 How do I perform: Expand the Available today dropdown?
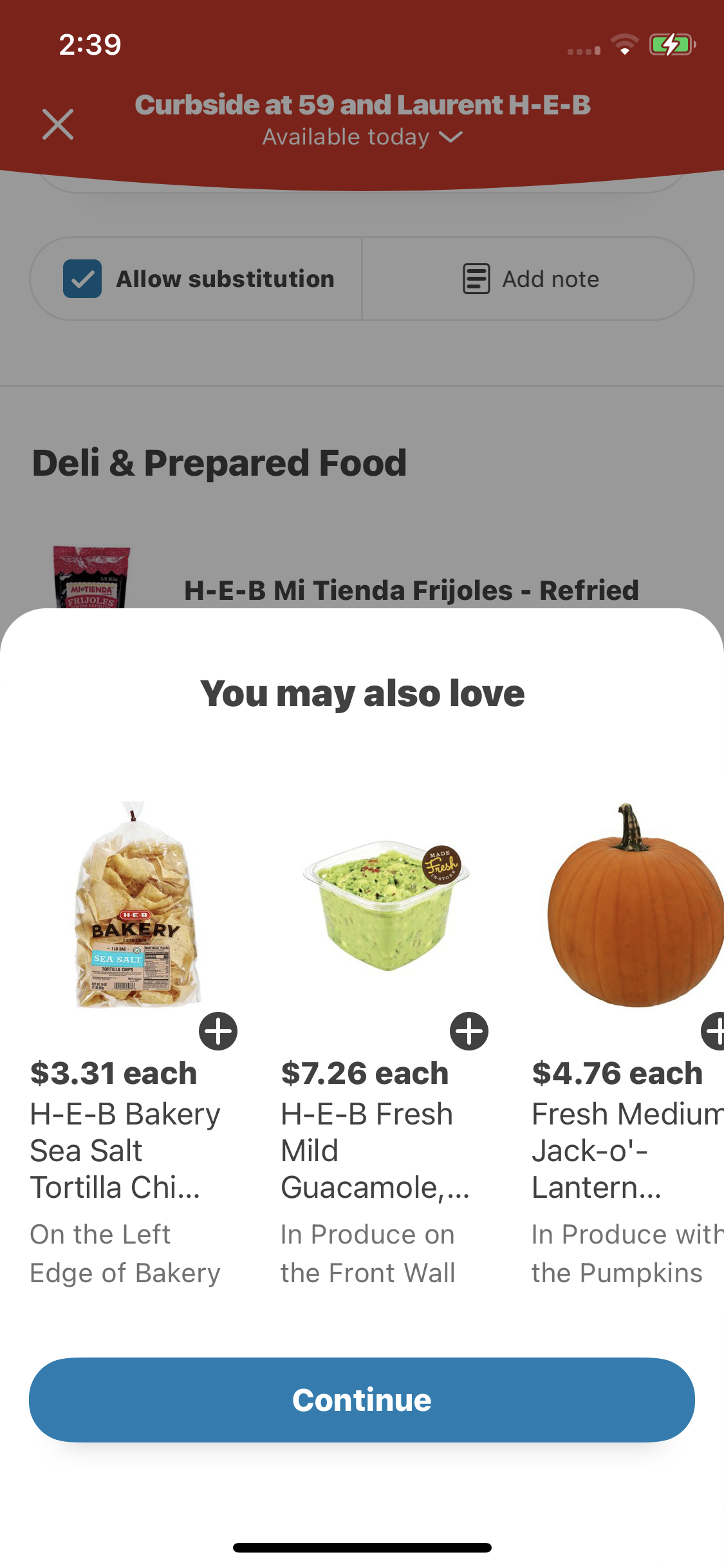coord(362,136)
